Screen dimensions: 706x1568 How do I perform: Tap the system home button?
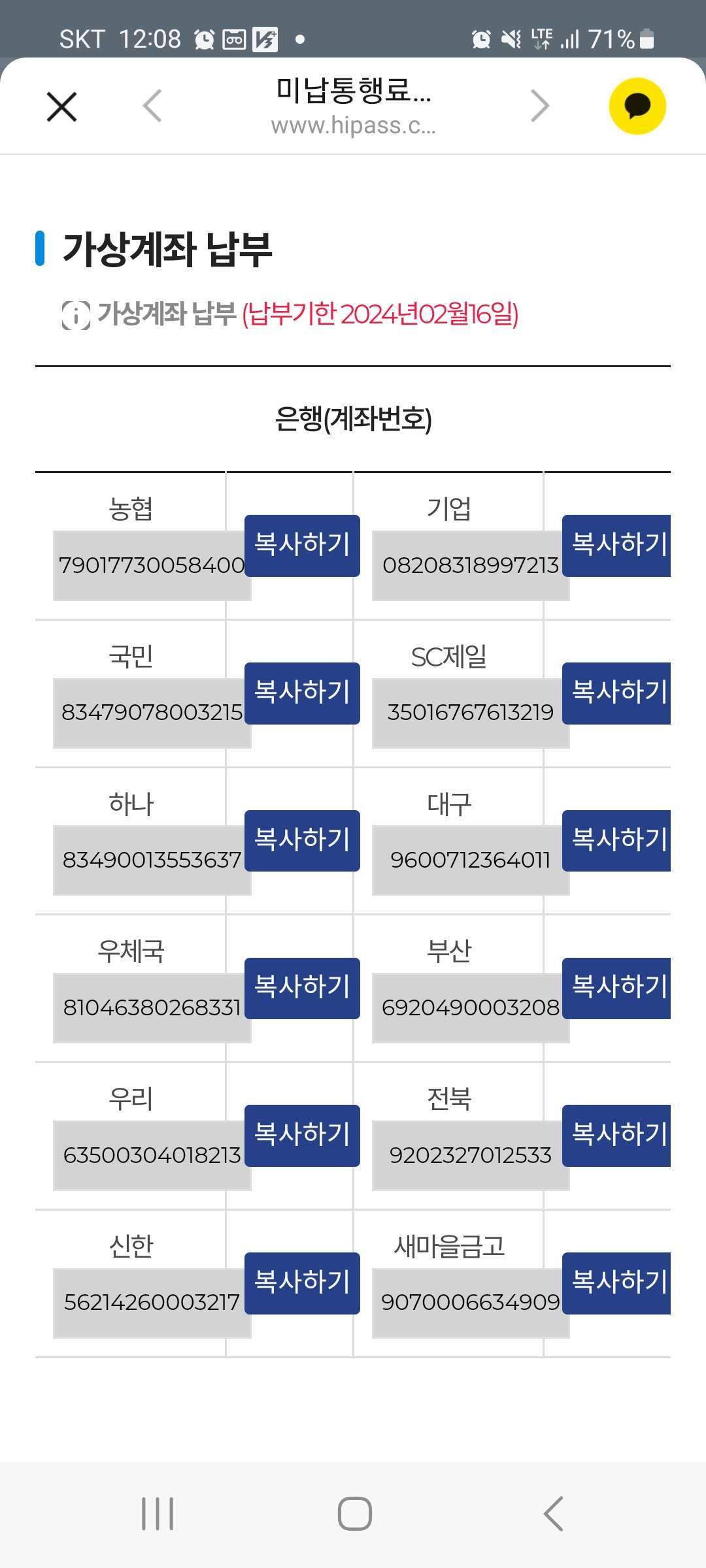[x=354, y=1514]
